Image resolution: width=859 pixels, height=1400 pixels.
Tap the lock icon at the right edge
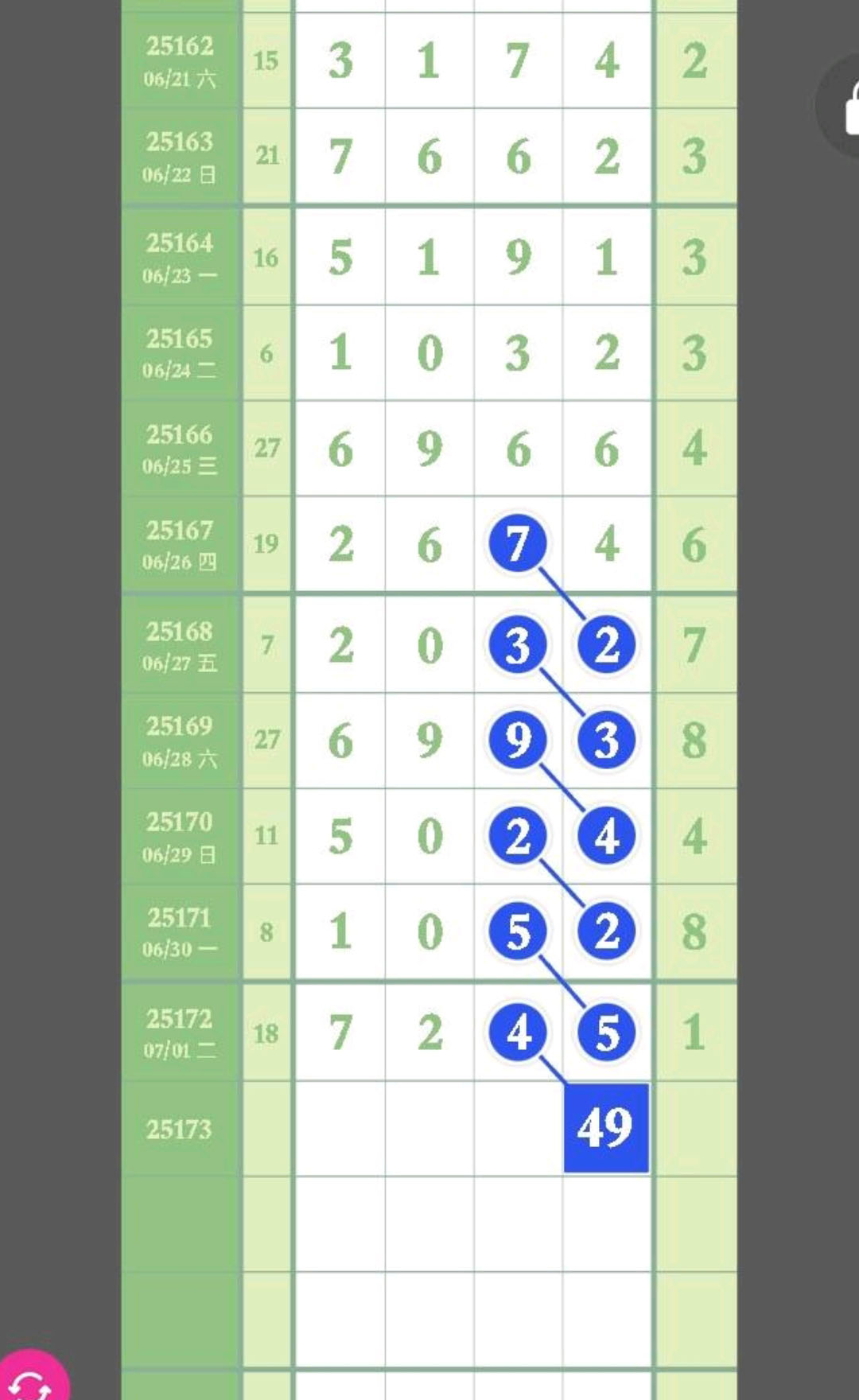(851, 107)
